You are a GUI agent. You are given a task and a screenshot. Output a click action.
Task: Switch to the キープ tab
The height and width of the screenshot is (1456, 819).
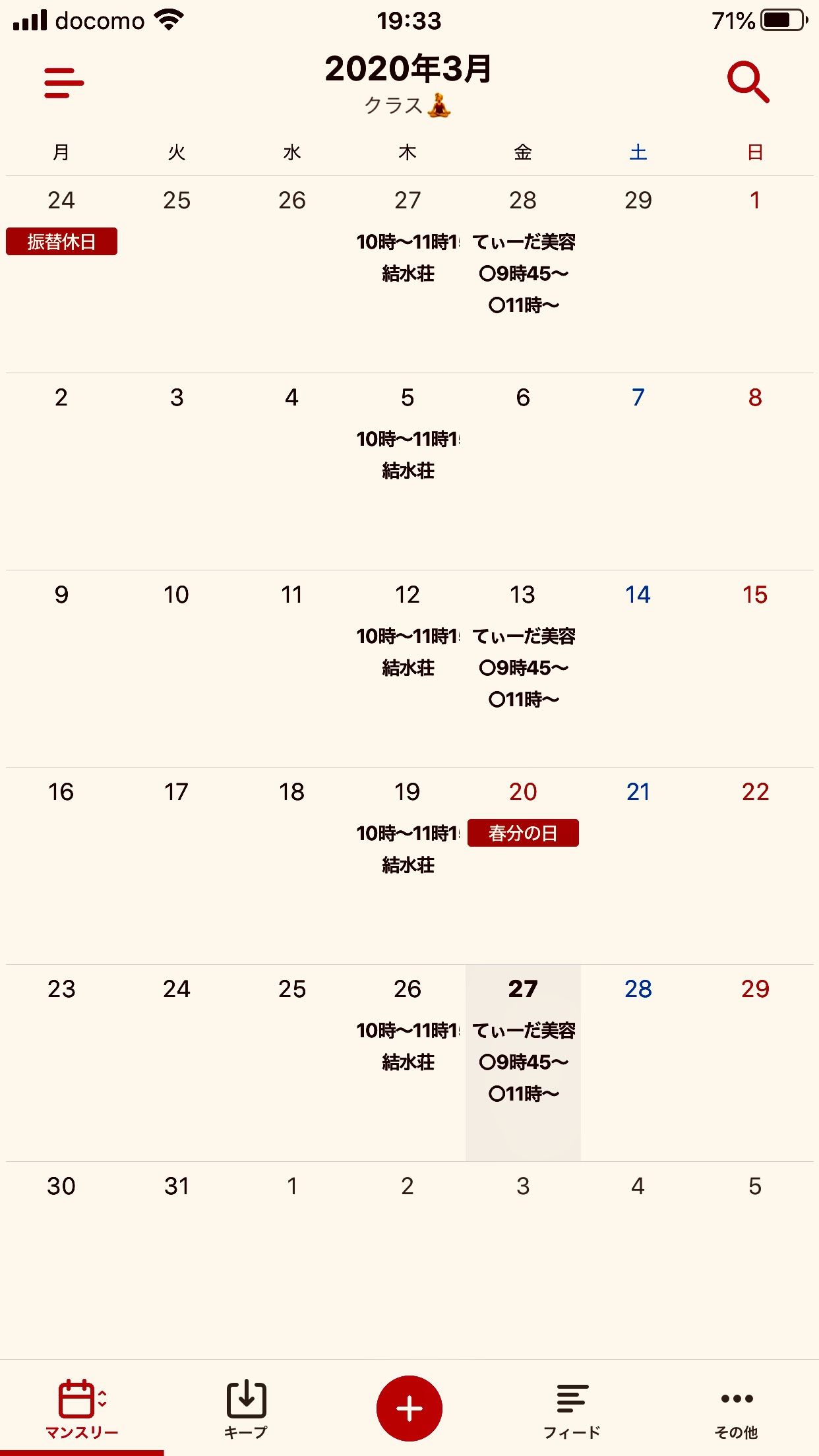coord(246,1408)
